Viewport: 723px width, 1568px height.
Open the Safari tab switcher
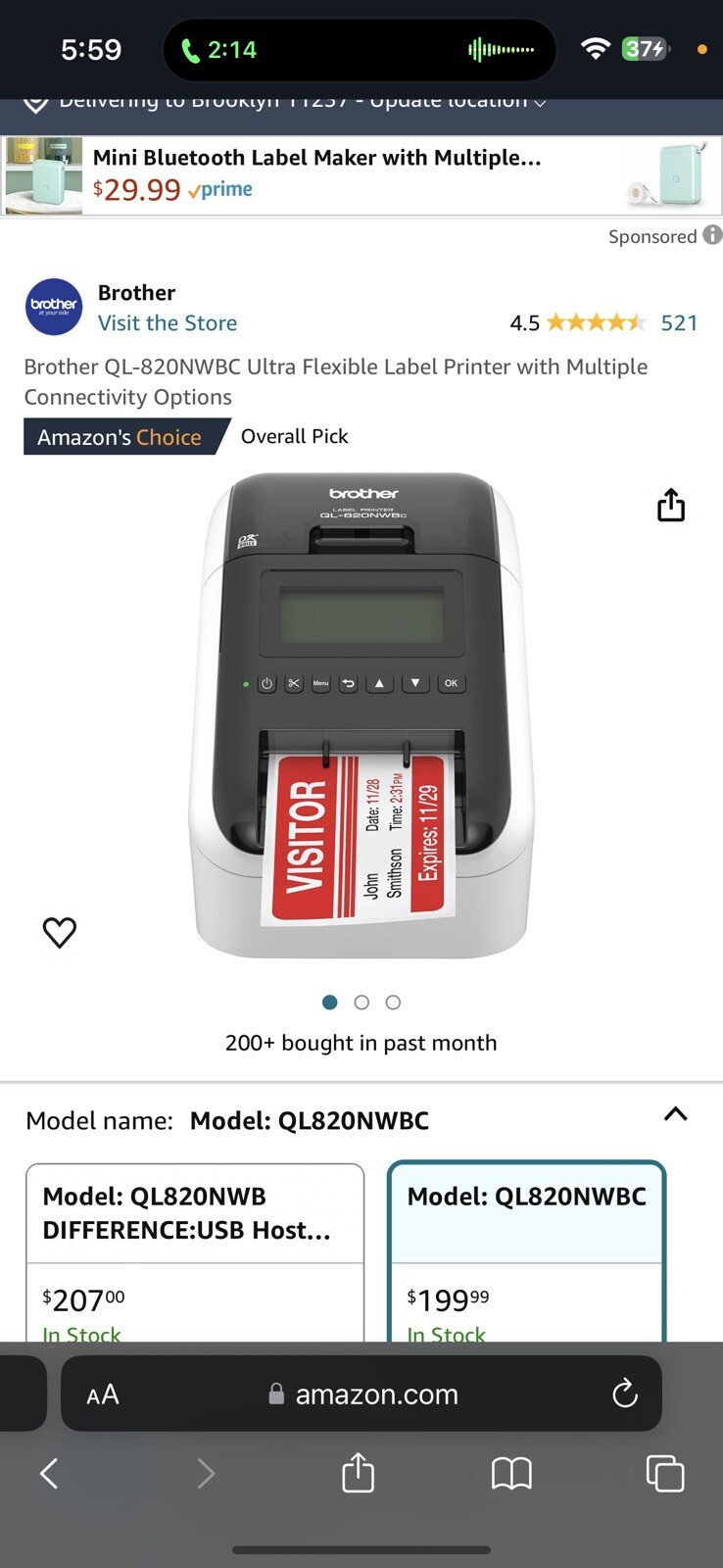point(665,1473)
